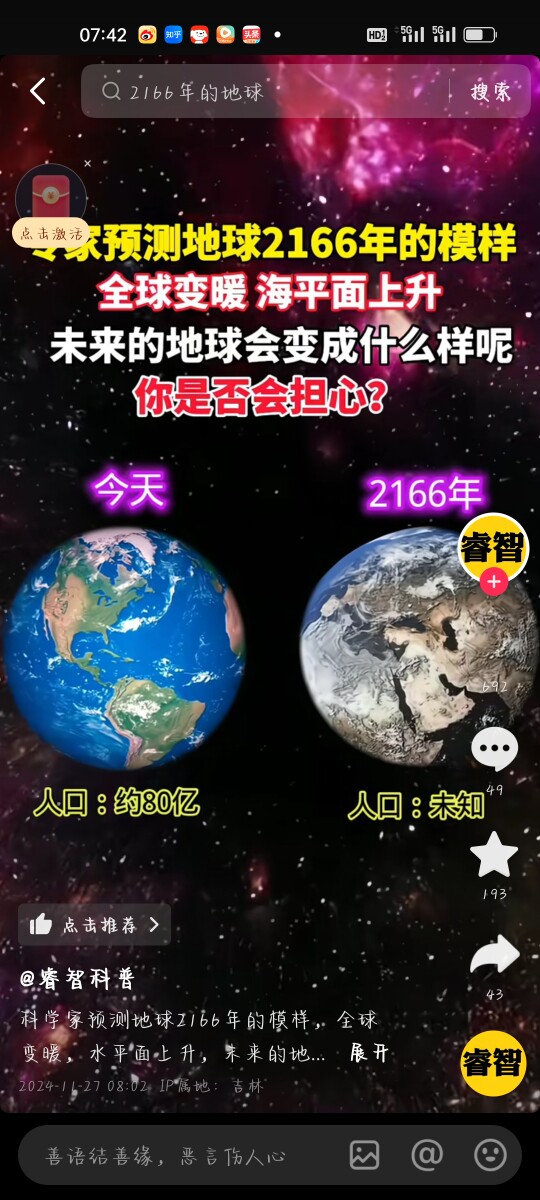The width and height of the screenshot is (540, 1200).
Task: Tap 点击推荐 to recommend the video
Action: click(x=95, y=925)
